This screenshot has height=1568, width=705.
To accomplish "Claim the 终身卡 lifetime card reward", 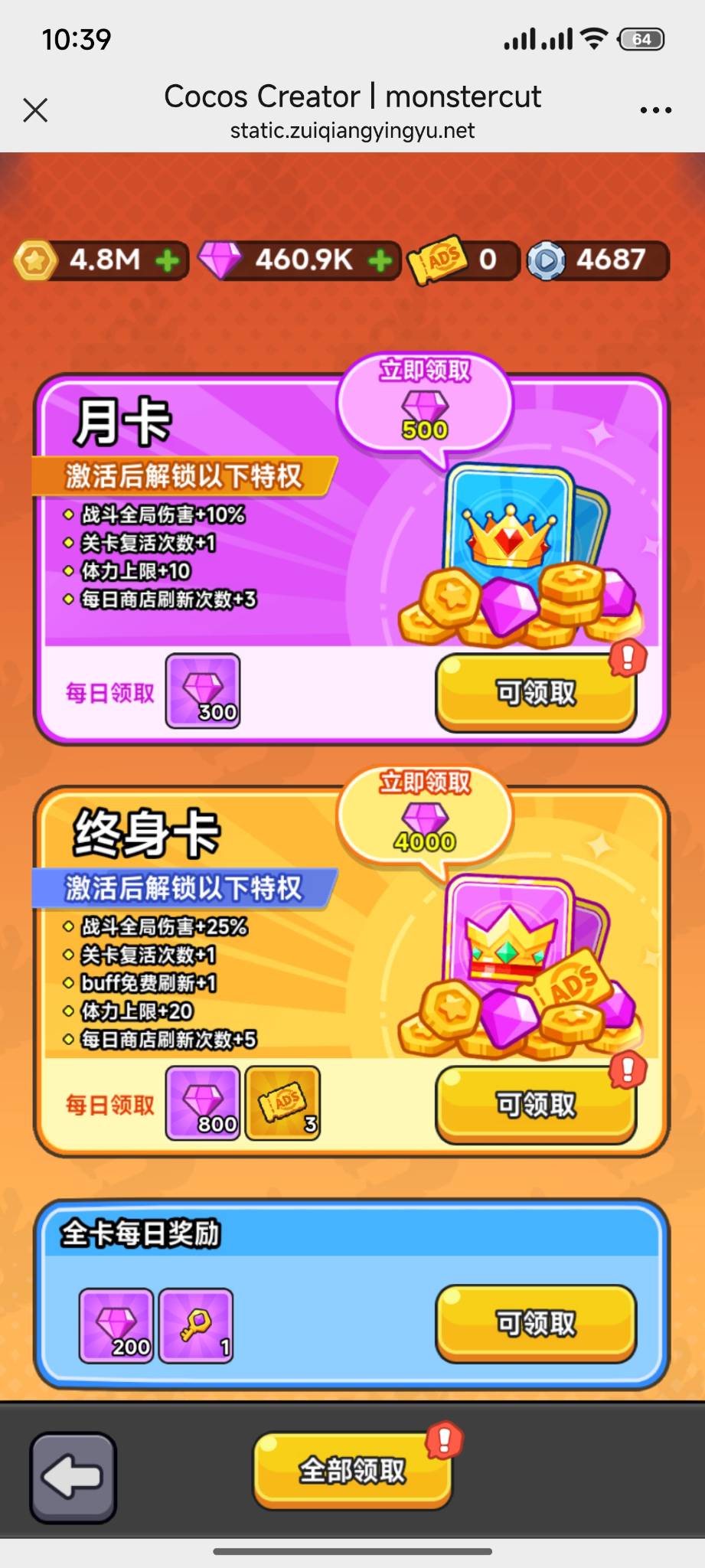I will (536, 1105).
